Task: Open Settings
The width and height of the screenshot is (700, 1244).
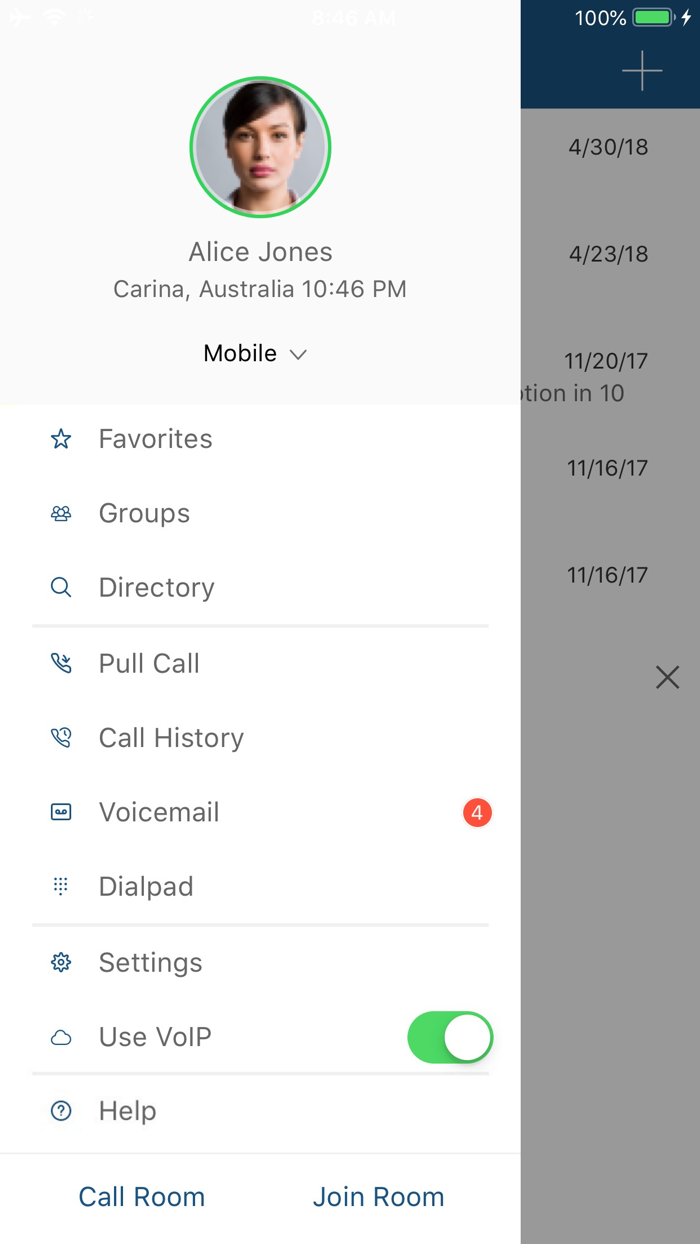Action: [x=150, y=962]
